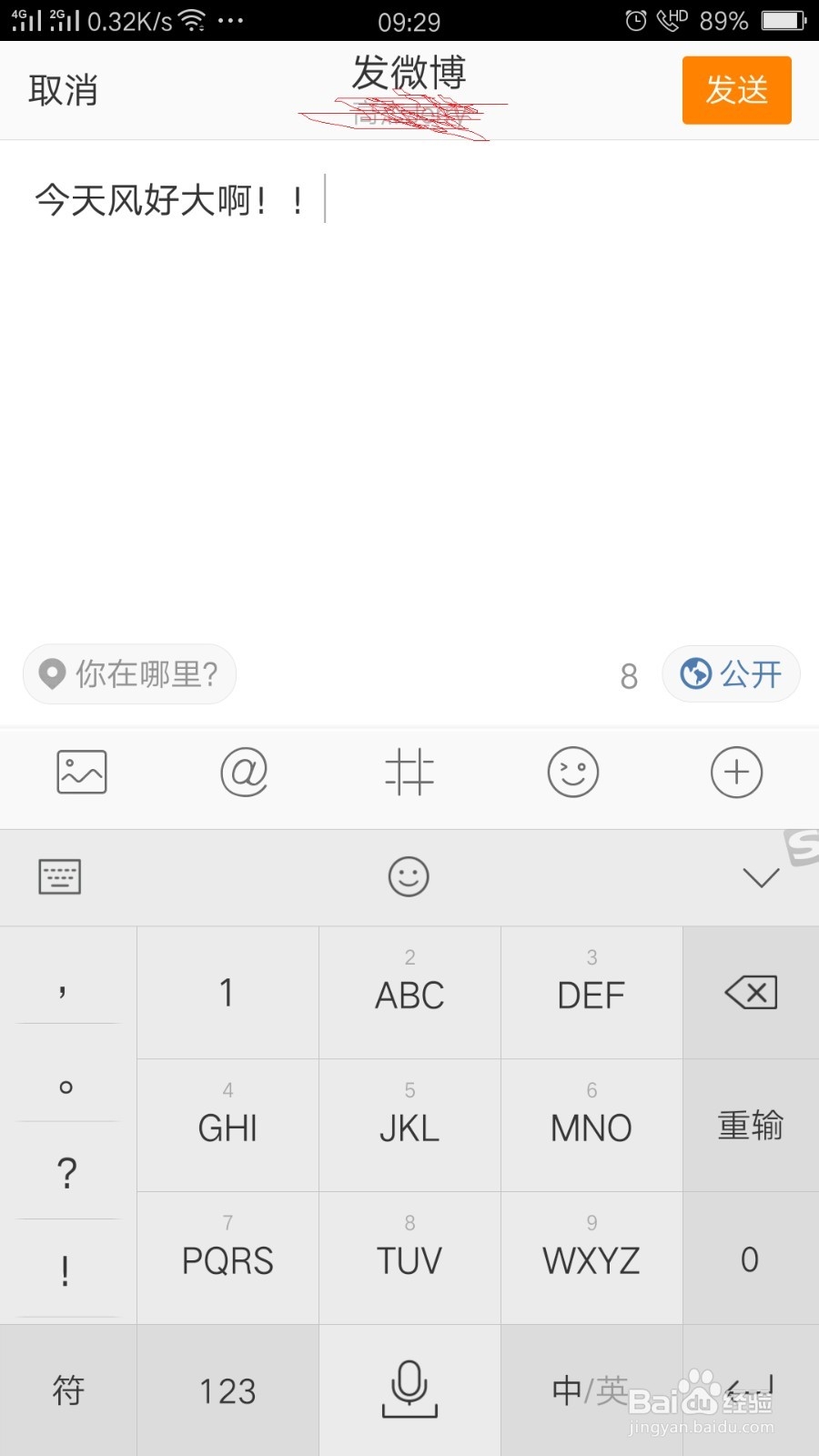Open the image picker to attach a photo
Image resolution: width=819 pixels, height=1456 pixels.
point(82,772)
